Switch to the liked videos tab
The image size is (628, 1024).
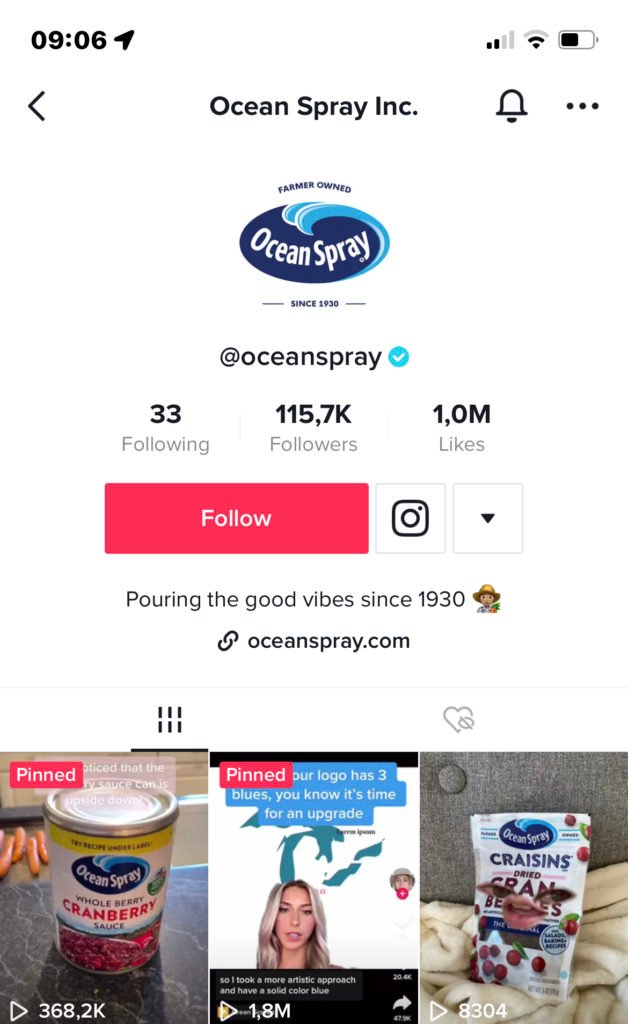coord(458,719)
